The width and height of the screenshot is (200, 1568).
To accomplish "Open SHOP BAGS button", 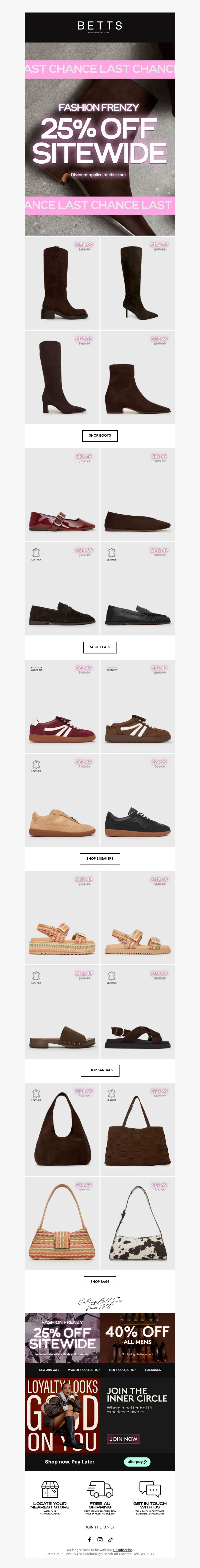I will (100, 1281).
